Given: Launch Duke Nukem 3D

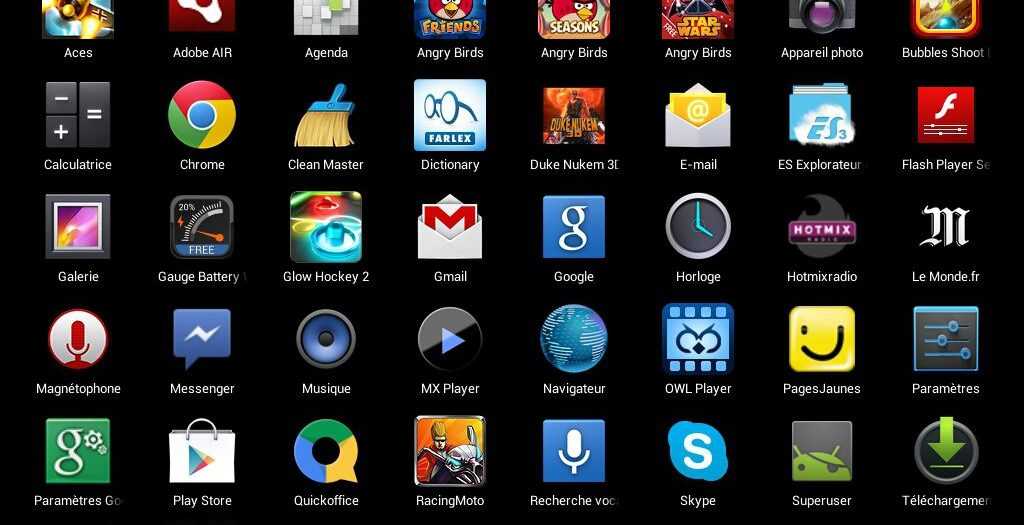Looking at the screenshot, I should coord(574,116).
